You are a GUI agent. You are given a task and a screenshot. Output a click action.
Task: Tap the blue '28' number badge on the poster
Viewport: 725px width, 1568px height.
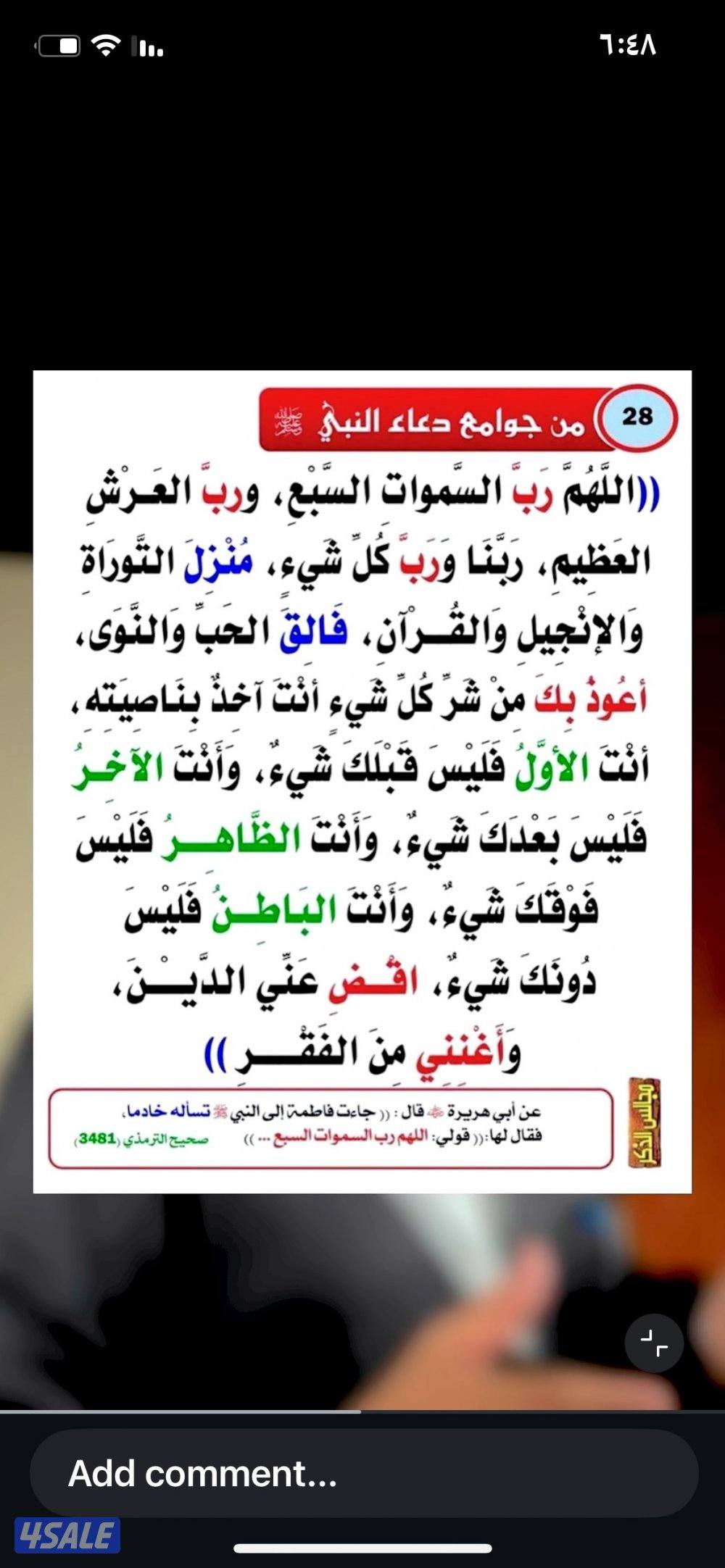[x=636, y=414]
